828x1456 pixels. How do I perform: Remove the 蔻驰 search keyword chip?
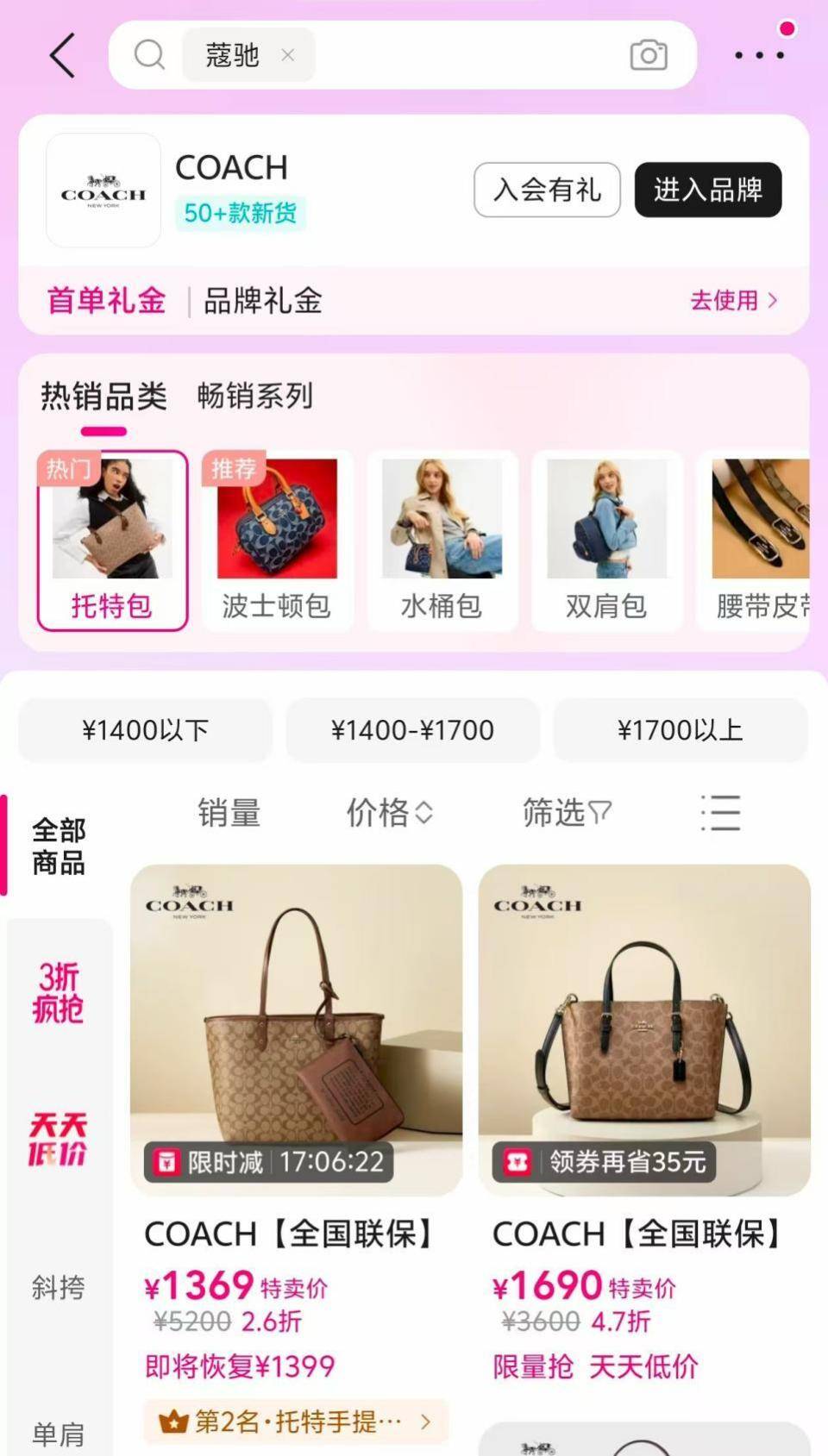click(x=288, y=55)
